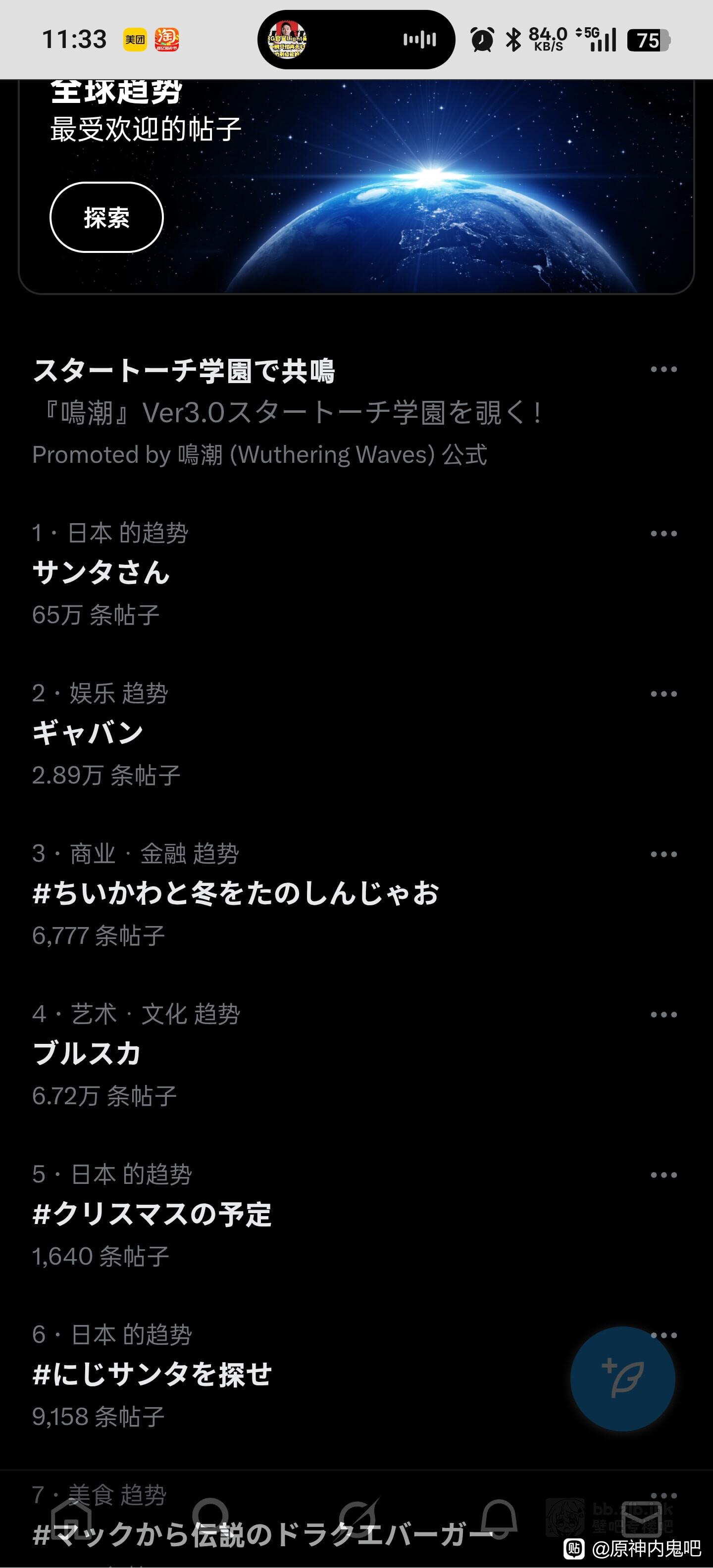Open more options for the ブルスカ trend
The width and height of the screenshot is (713, 1568).
663,1015
